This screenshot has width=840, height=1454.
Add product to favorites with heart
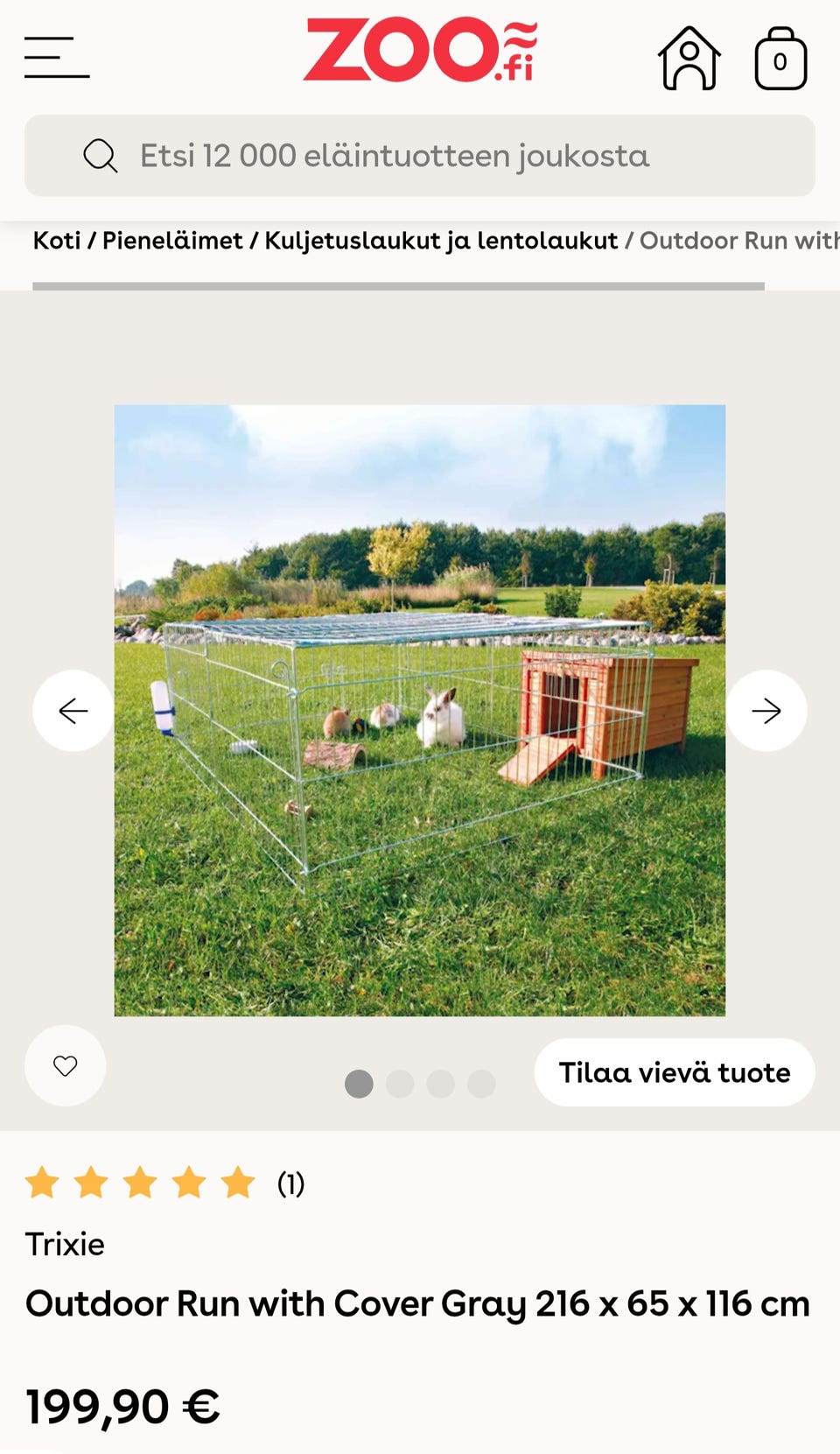[x=66, y=1065]
